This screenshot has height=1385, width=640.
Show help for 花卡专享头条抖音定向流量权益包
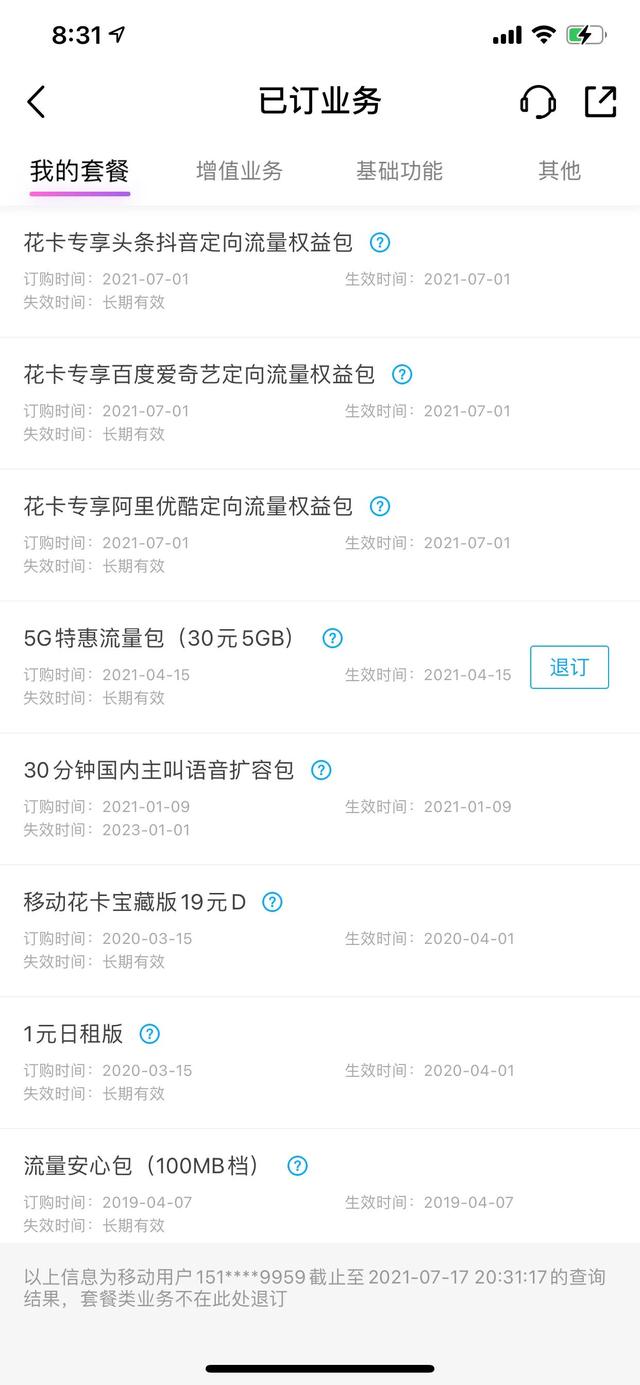click(380, 242)
